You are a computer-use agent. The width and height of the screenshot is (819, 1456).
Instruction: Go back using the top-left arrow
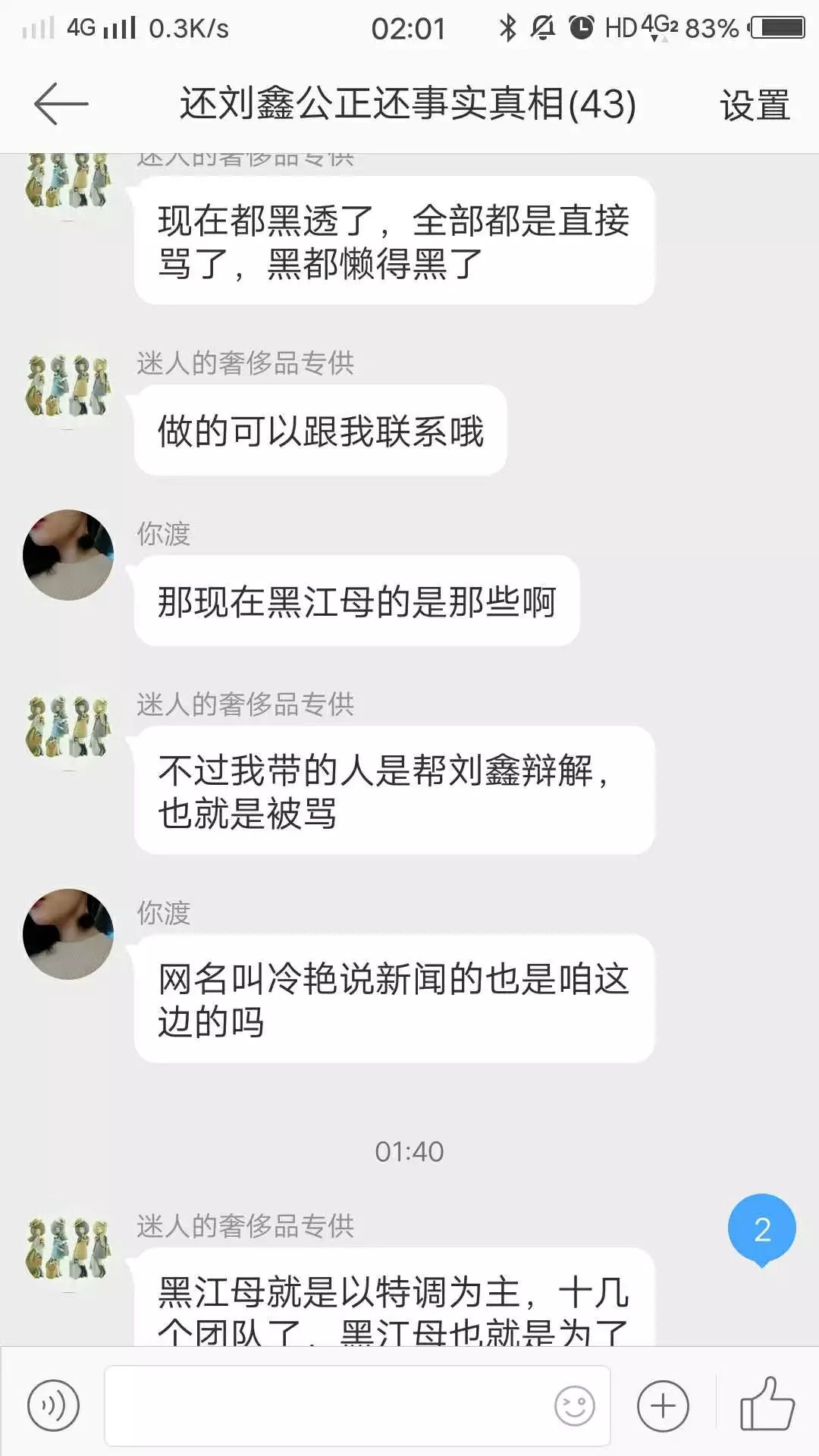[x=61, y=104]
